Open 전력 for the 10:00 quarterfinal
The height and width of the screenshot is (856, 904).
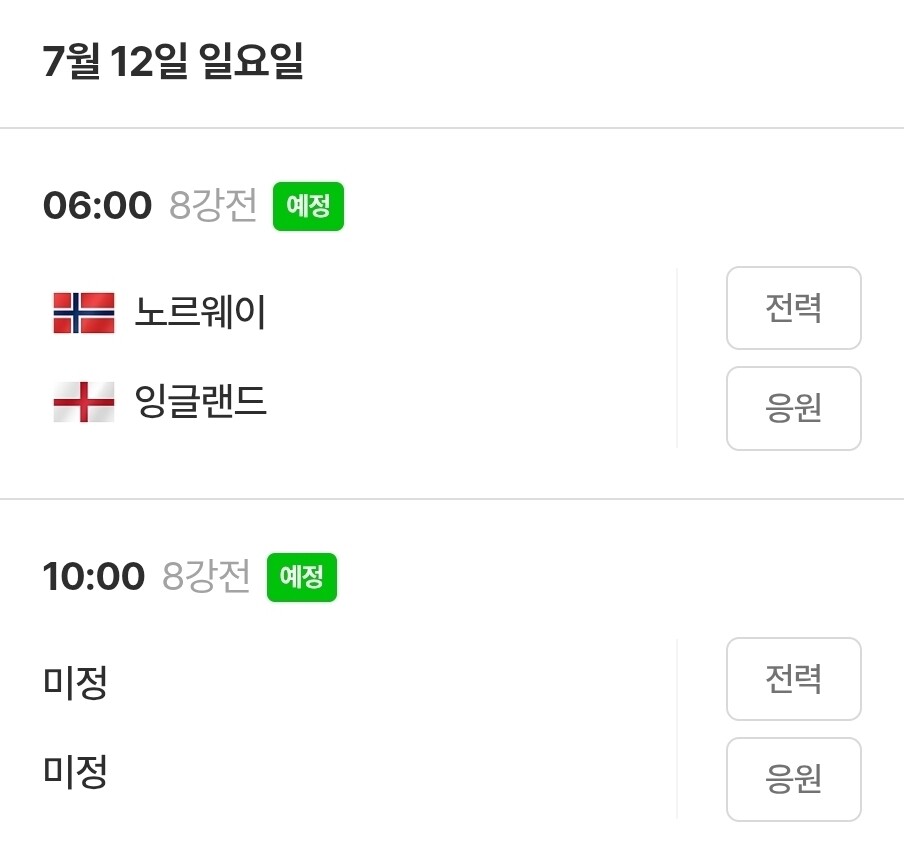pos(793,678)
